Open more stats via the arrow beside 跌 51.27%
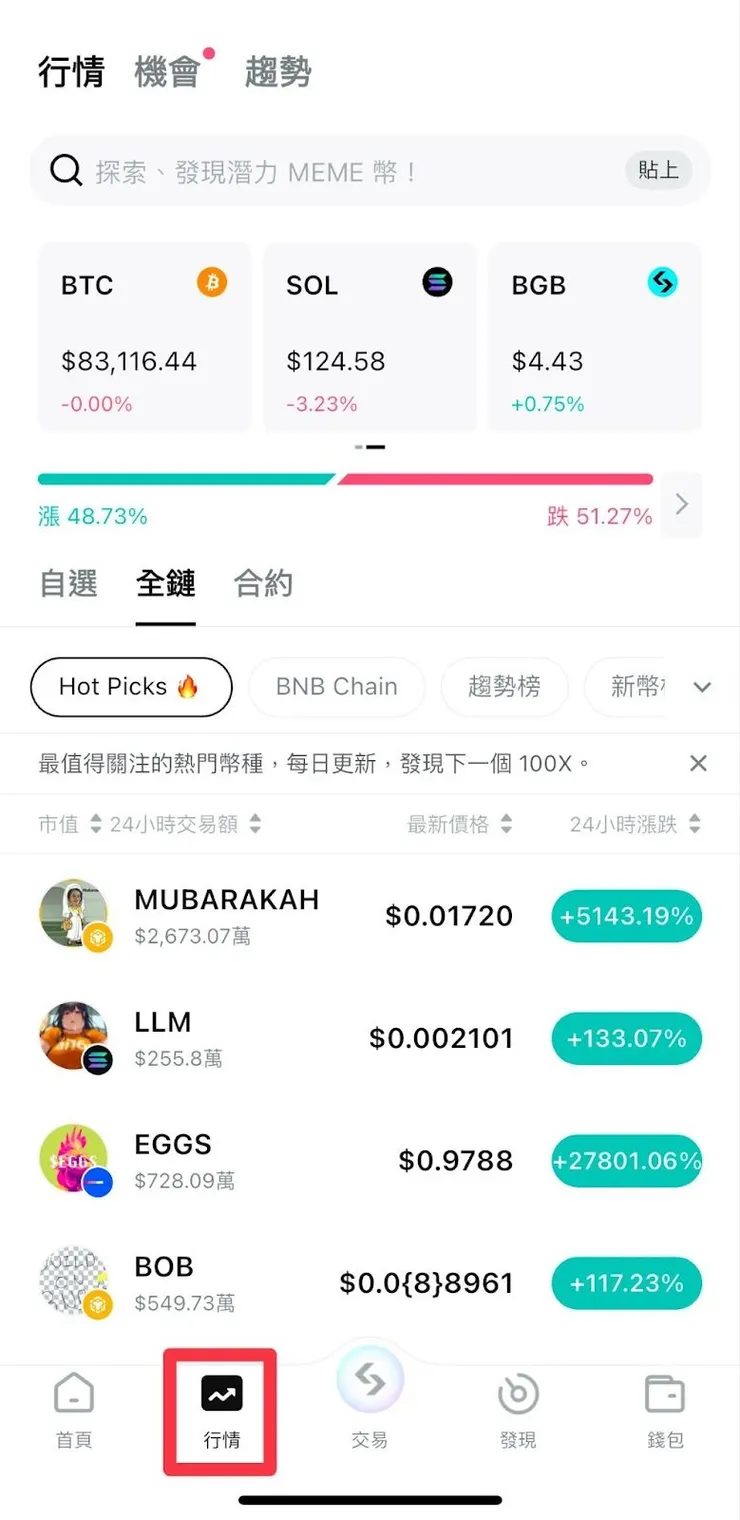 pos(682,505)
